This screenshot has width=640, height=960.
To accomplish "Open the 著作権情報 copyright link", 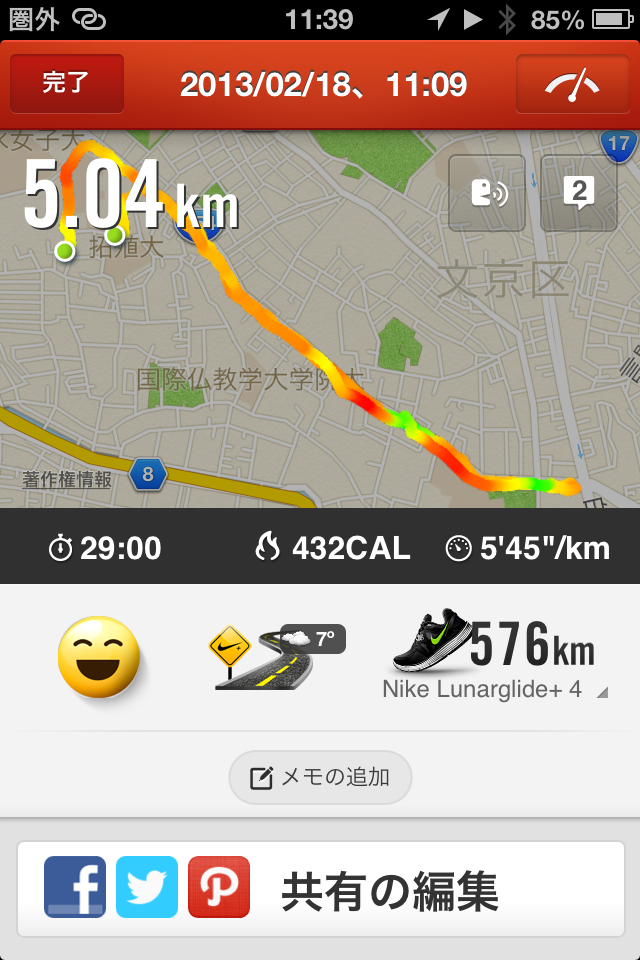I will [x=67, y=479].
